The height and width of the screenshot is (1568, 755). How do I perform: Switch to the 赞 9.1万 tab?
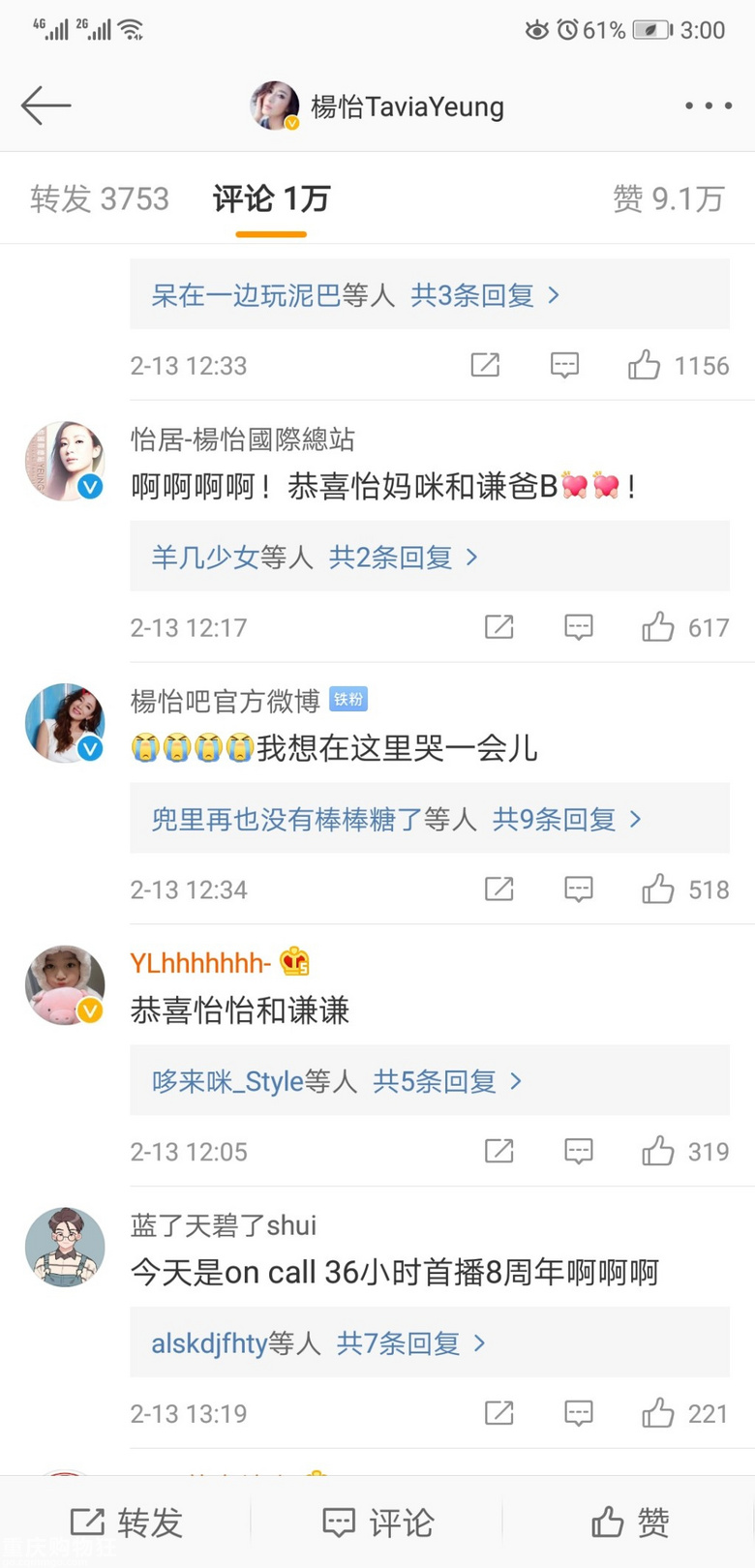click(x=668, y=198)
